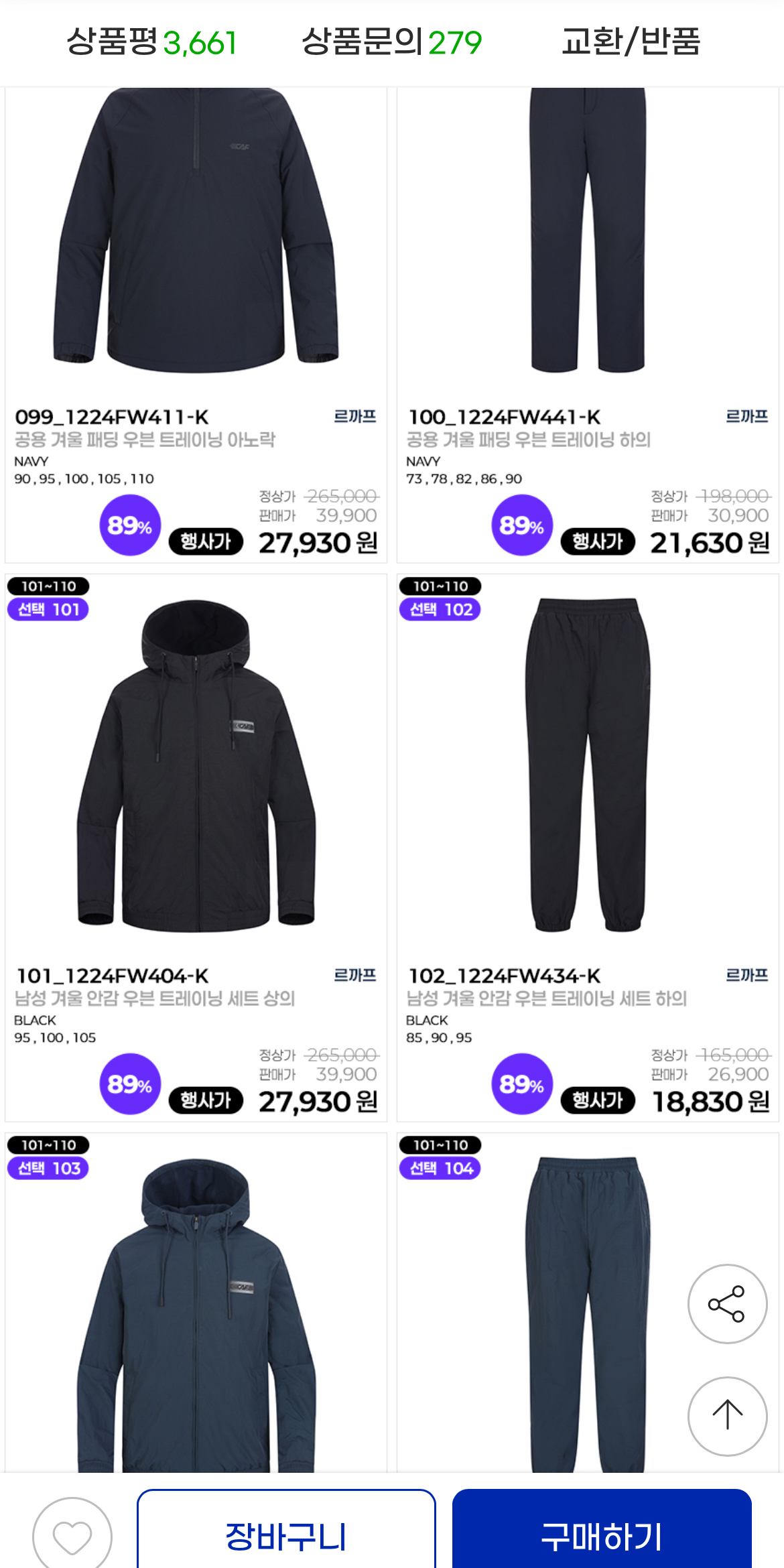Share this product

[727, 1303]
